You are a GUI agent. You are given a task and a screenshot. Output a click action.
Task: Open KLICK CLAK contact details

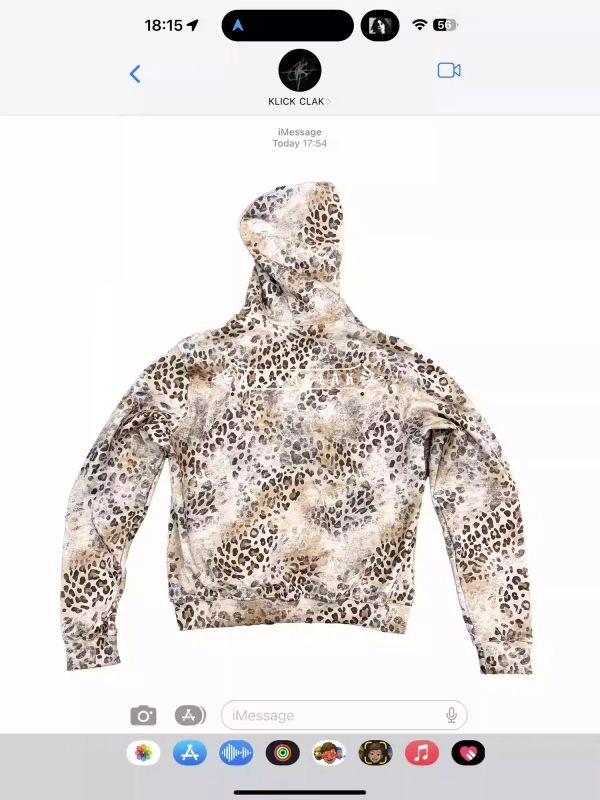point(300,78)
